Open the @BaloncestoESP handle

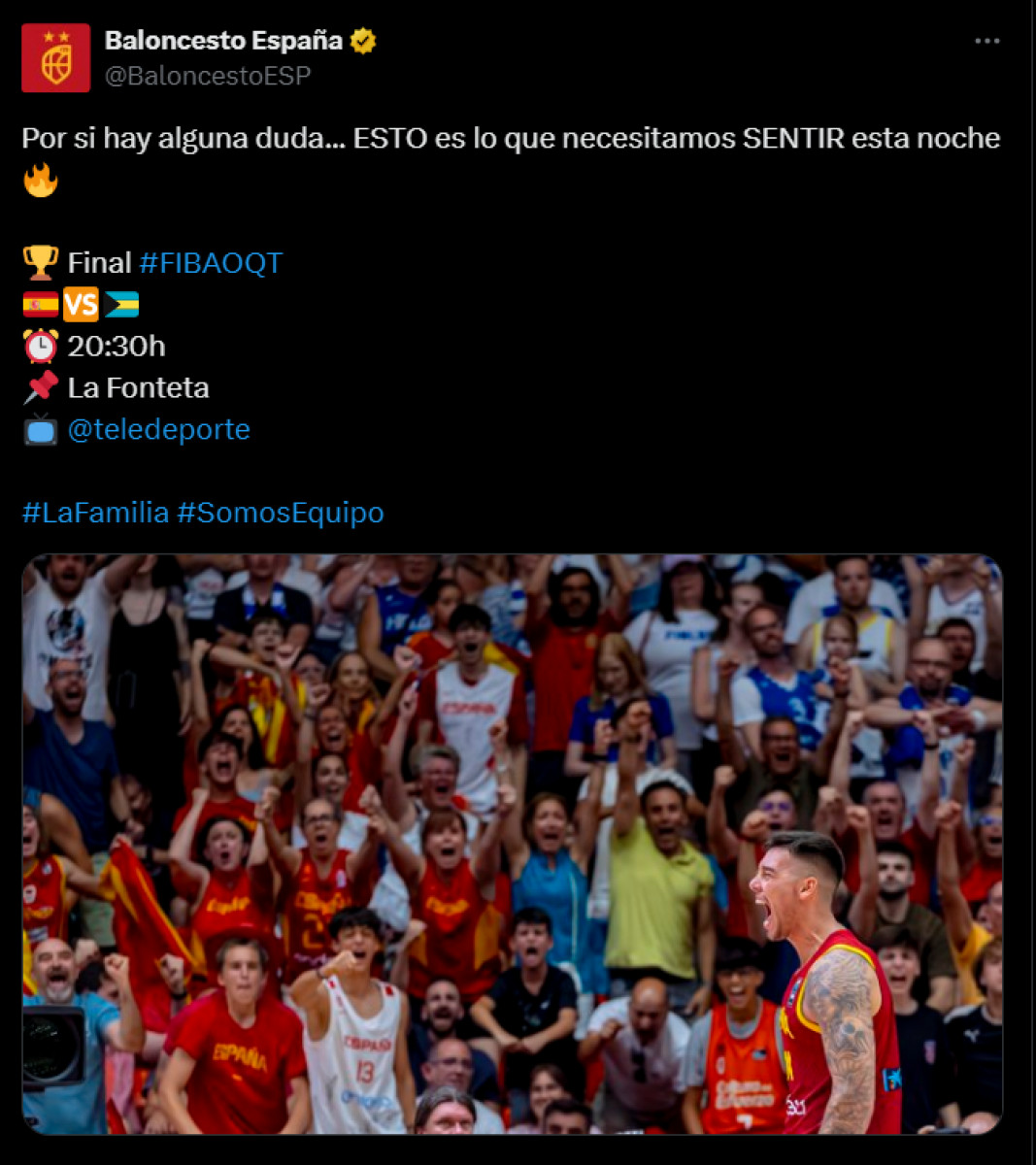pyautogui.click(x=208, y=76)
